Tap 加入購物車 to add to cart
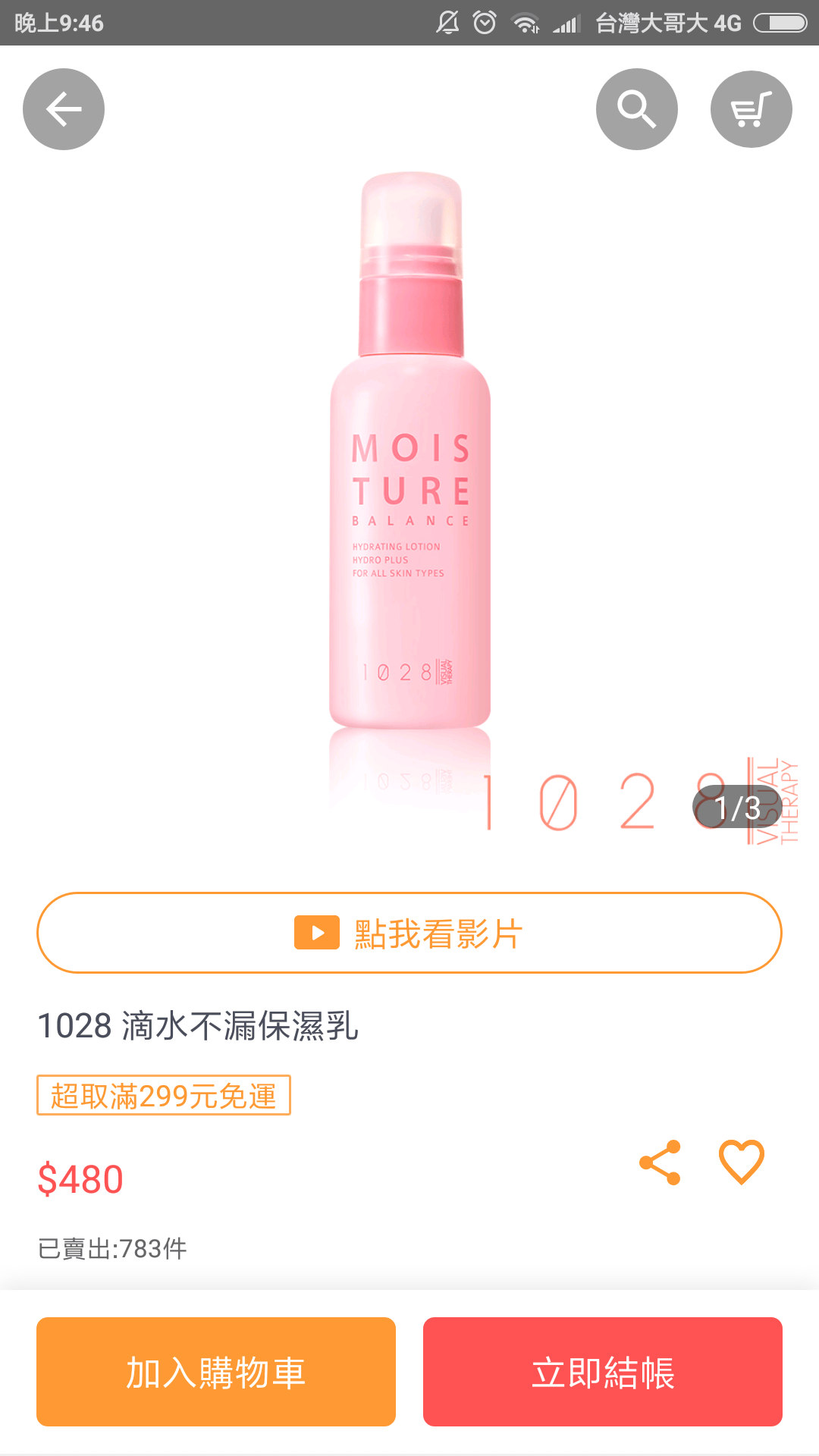The height and width of the screenshot is (1456, 819). (216, 1372)
